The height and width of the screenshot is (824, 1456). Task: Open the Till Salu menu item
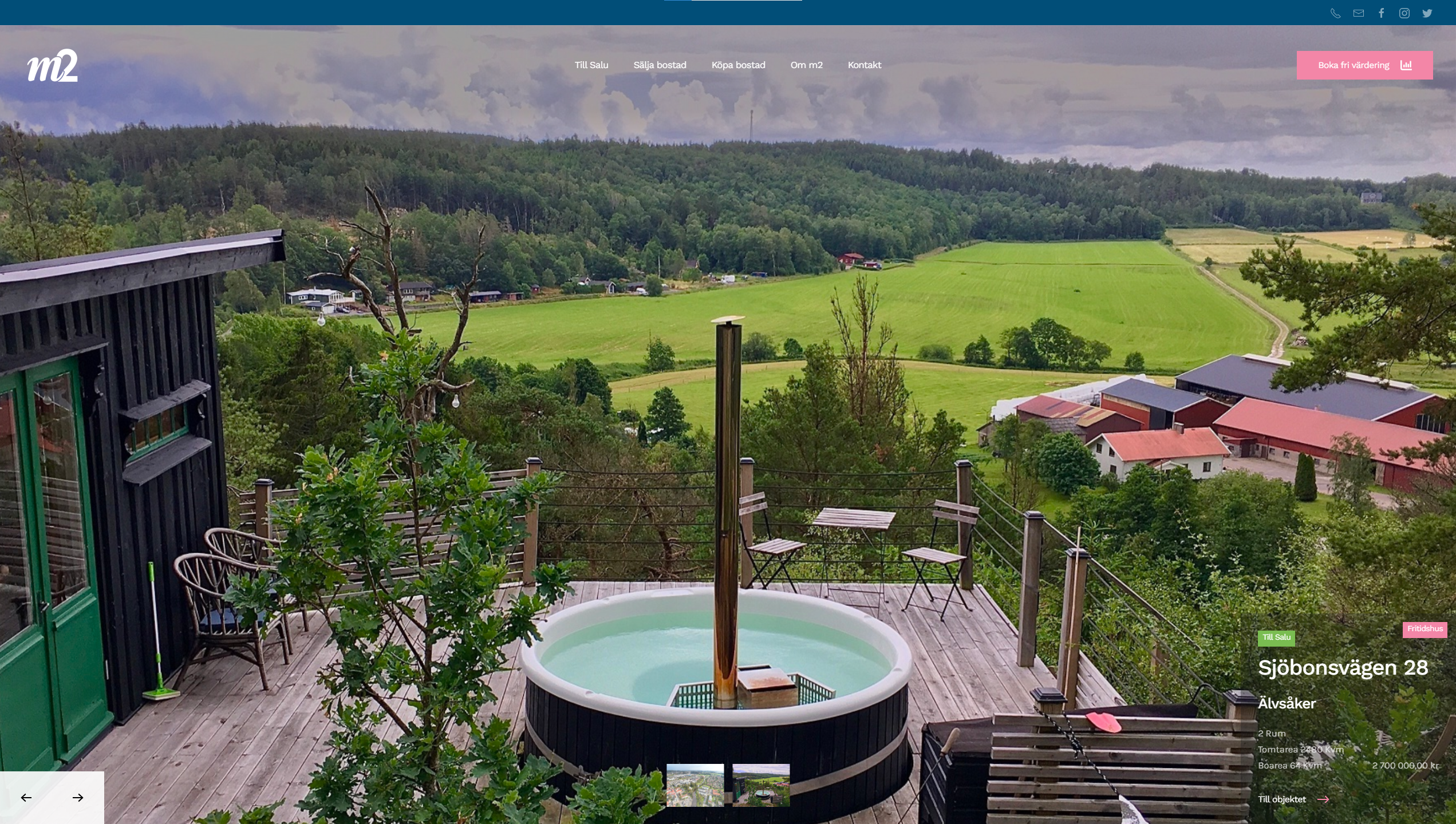591,65
